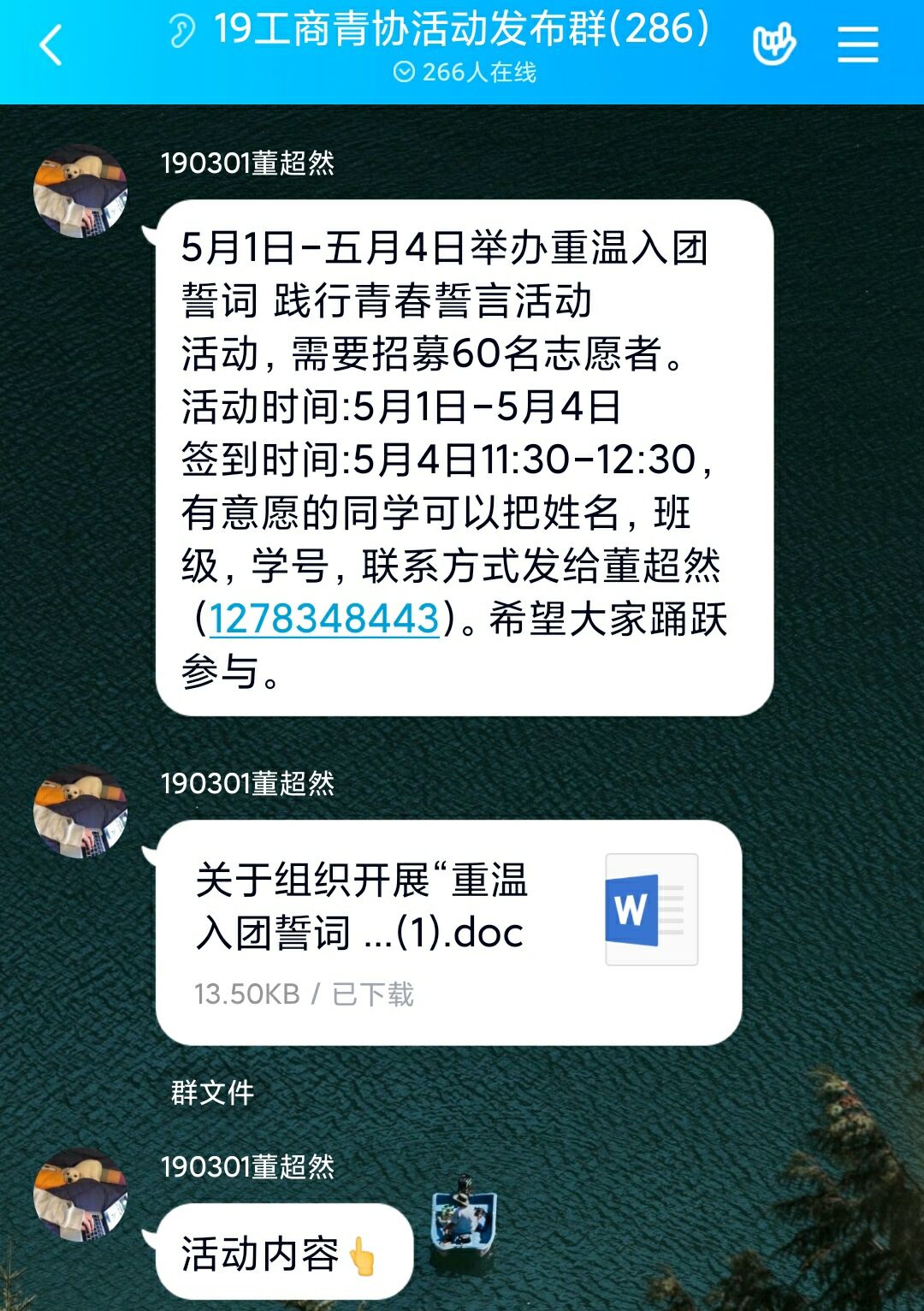Open the hand gesture icon in header
This screenshot has height=1311, width=924.
[x=773, y=44]
